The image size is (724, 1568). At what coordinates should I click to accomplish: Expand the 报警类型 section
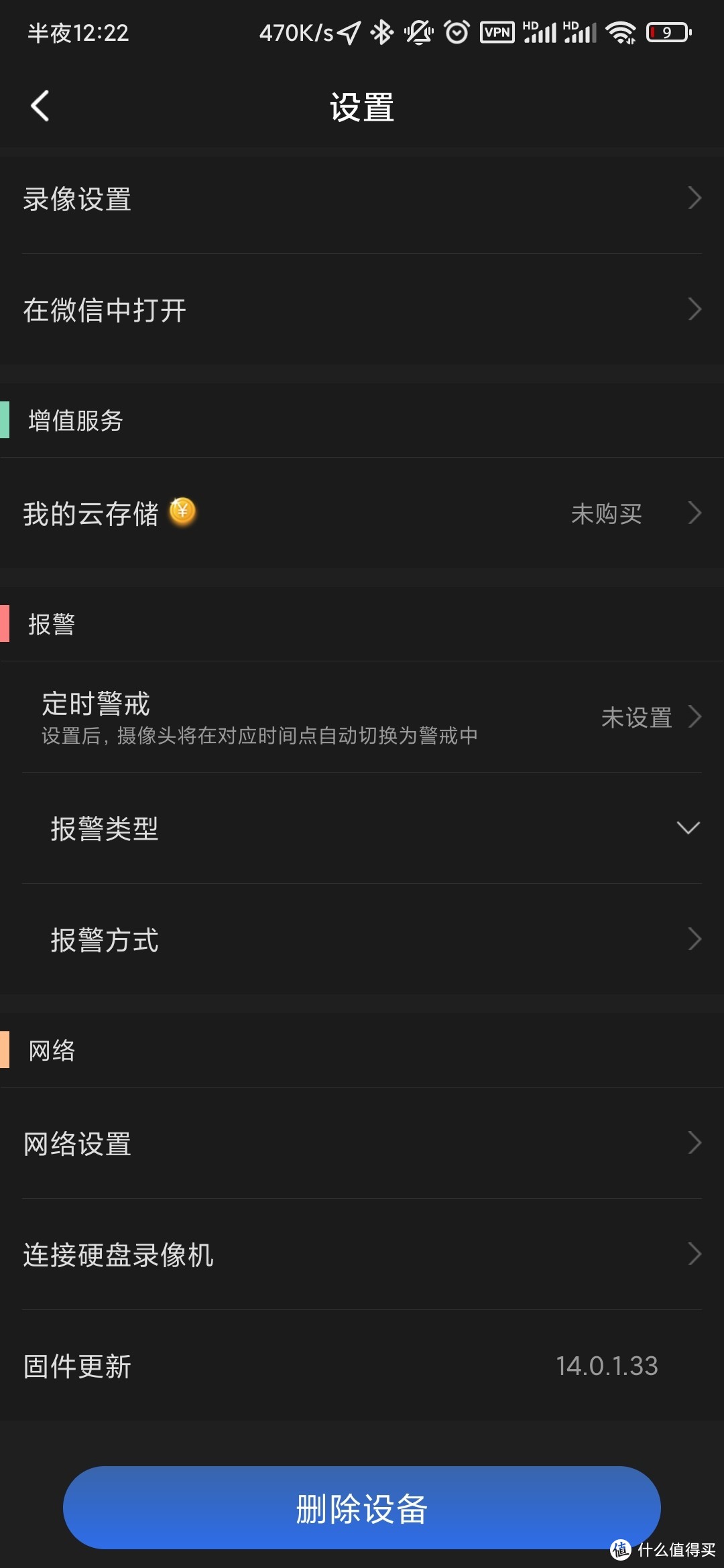click(x=362, y=828)
